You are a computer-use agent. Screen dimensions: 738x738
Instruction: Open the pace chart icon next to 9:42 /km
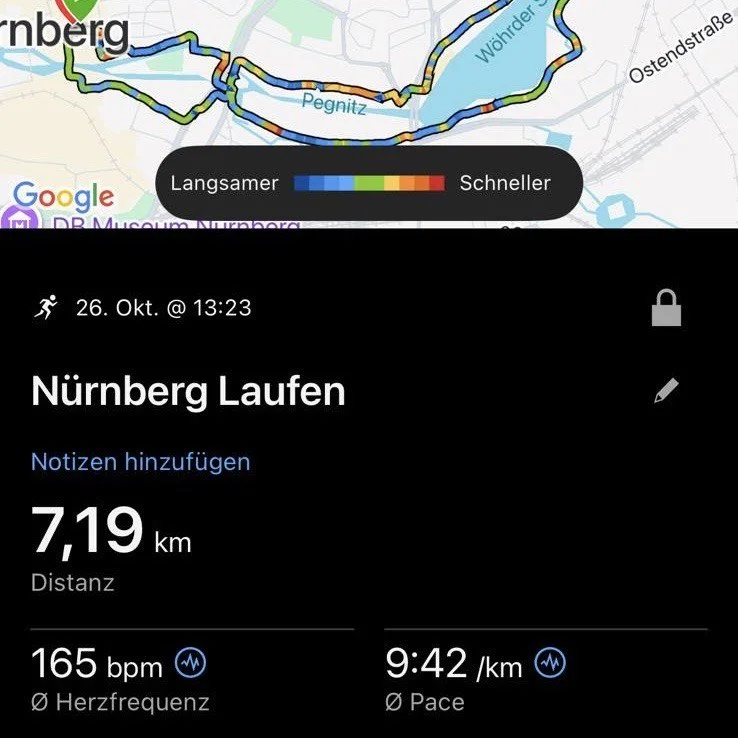point(551,662)
